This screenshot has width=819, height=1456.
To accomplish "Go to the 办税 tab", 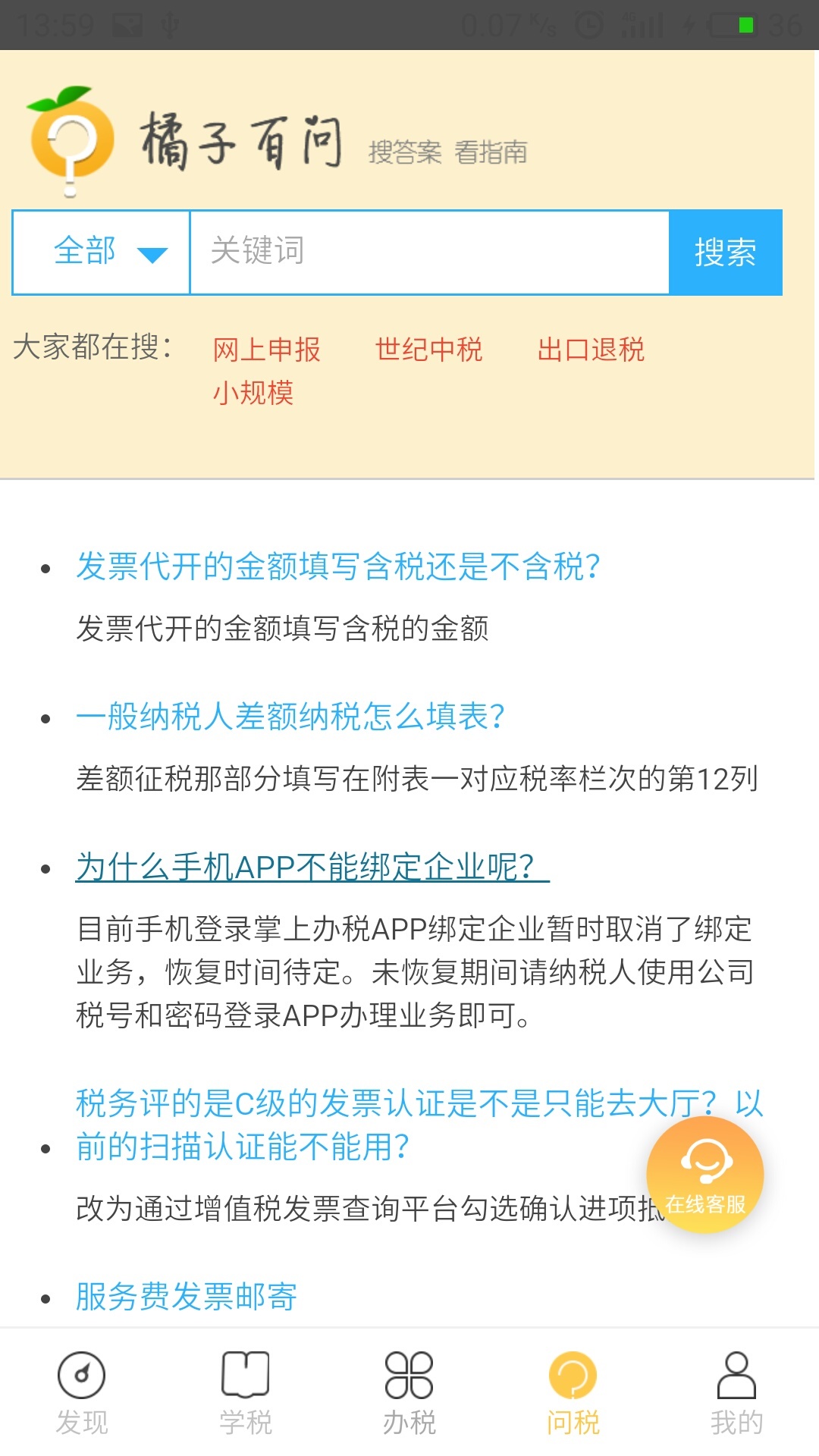I will click(409, 1392).
